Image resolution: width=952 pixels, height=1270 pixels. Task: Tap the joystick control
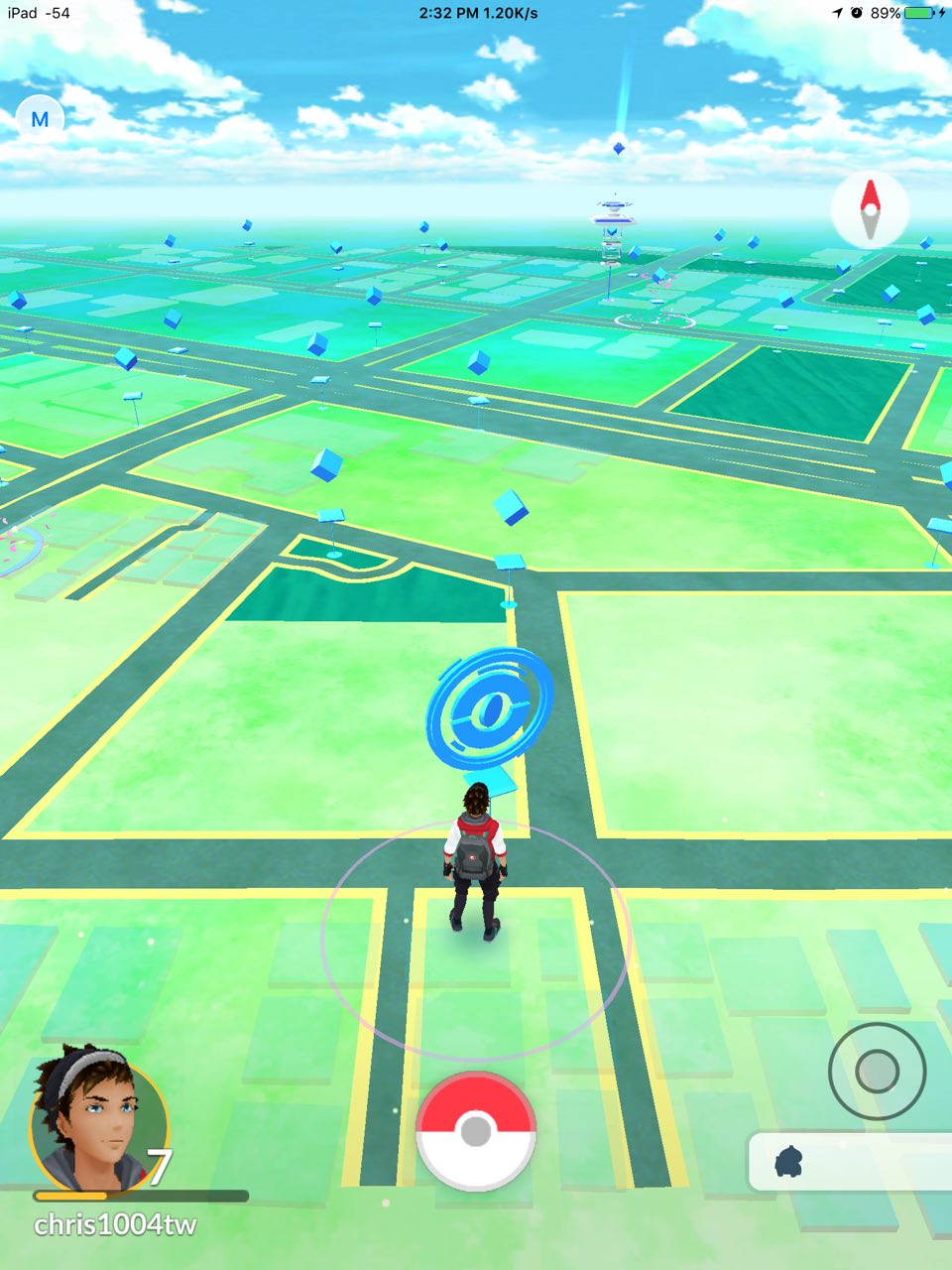[877, 1071]
